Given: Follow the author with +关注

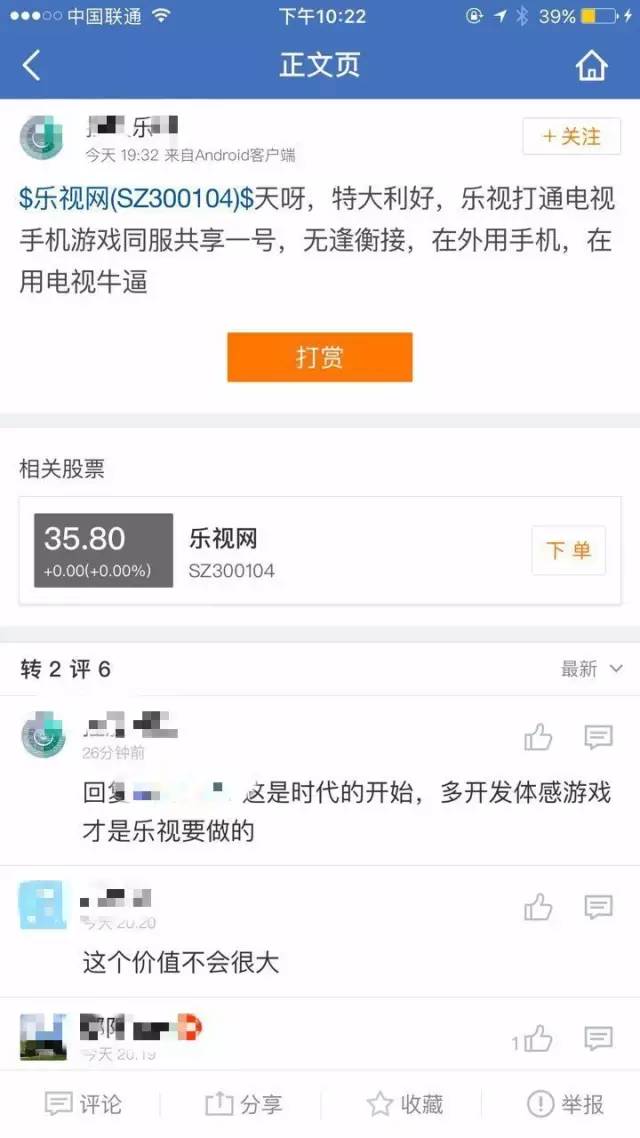Looking at the screenshot, I should pos(571,137).
